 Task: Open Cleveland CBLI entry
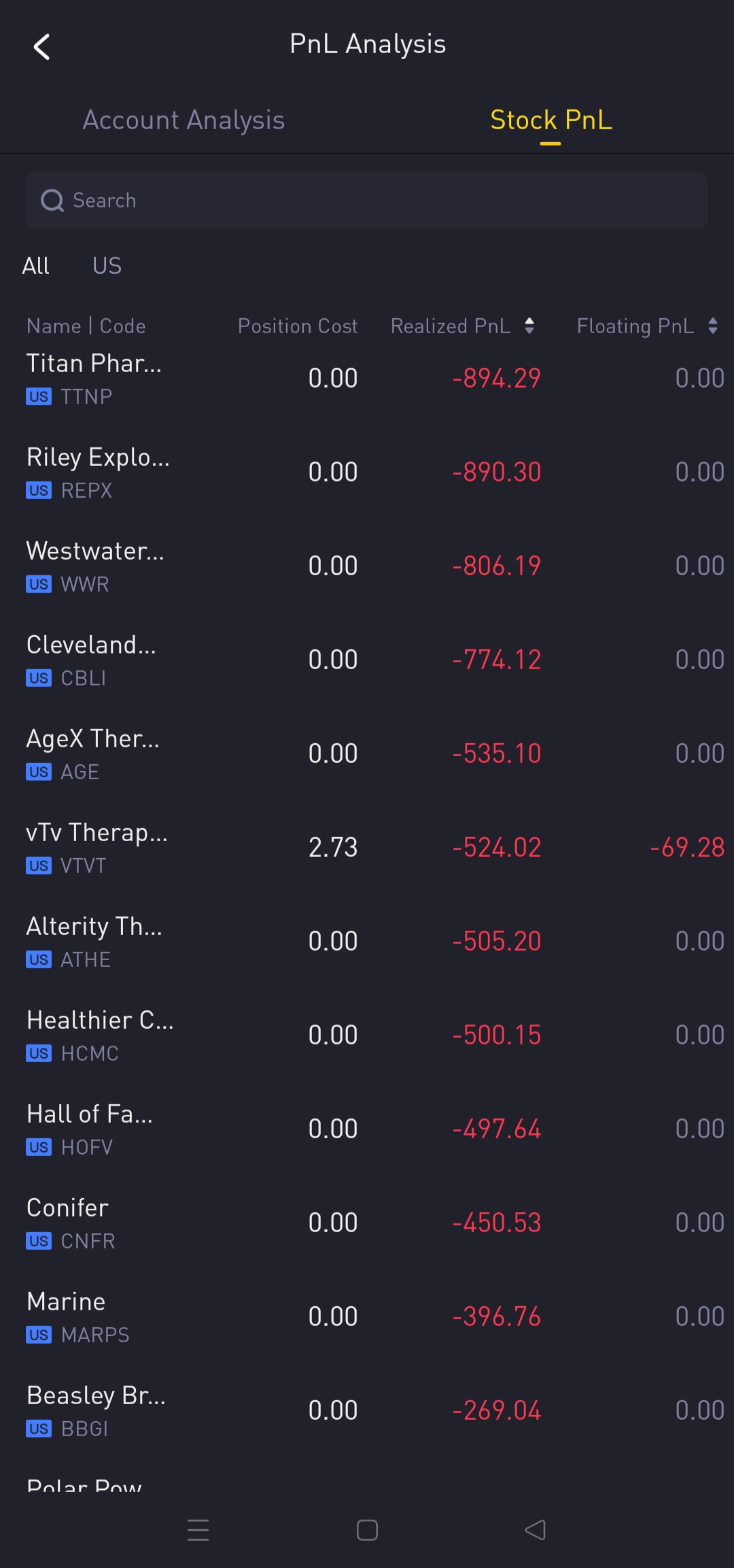[367, 660]
